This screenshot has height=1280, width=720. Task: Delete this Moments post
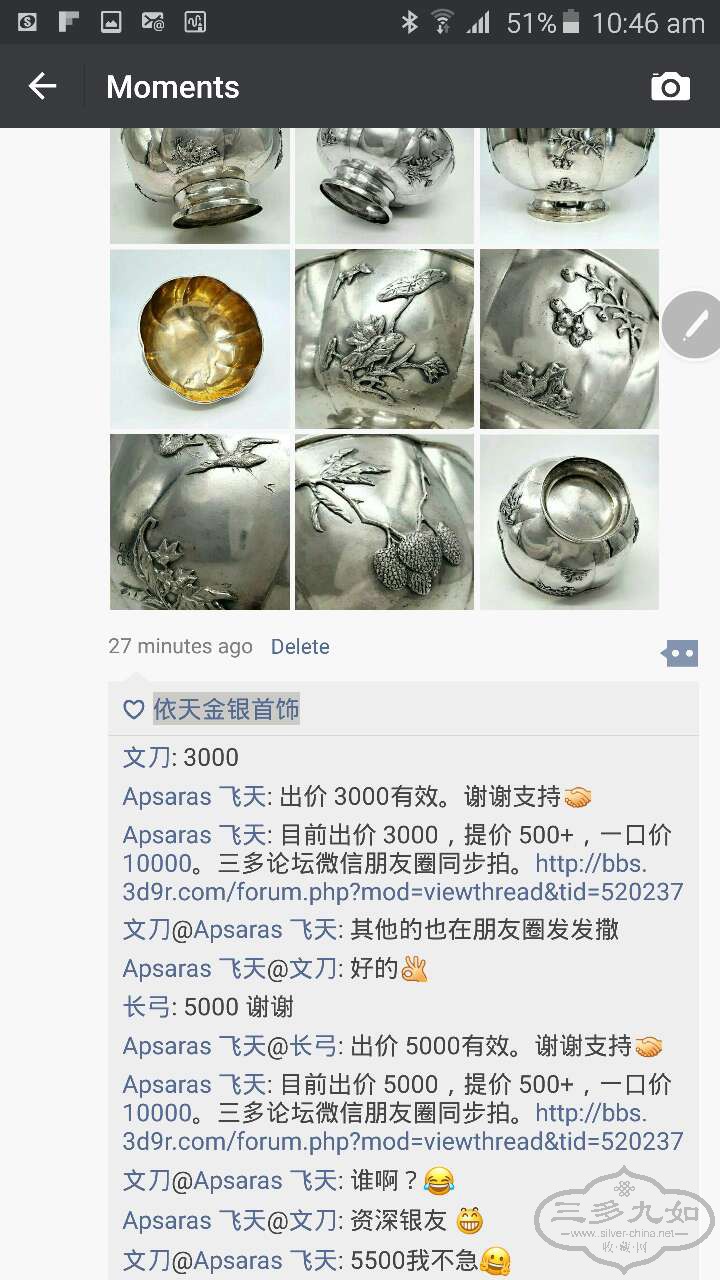pos(300,647)
